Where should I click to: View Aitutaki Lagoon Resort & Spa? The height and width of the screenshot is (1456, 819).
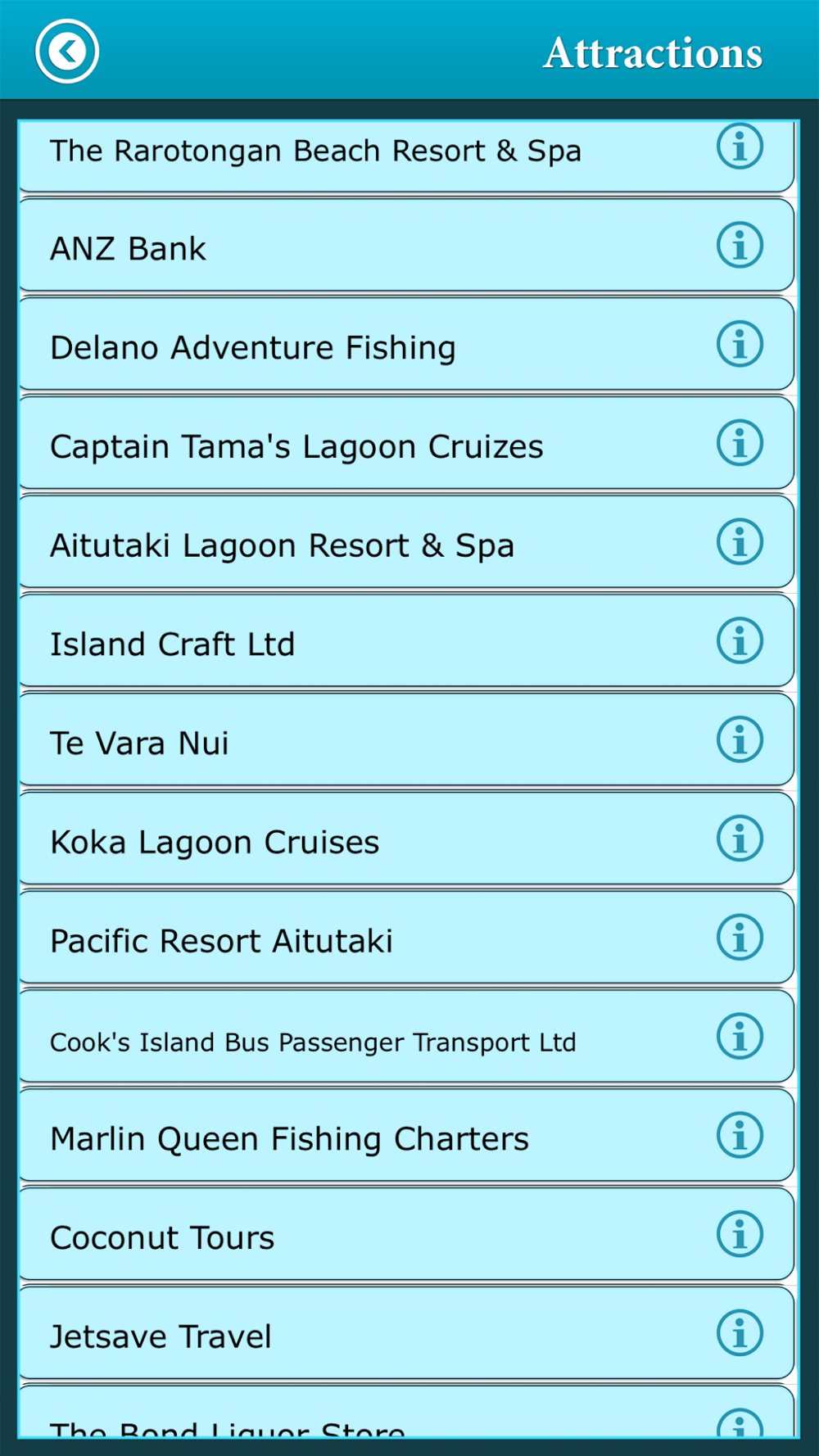[406, 542]
